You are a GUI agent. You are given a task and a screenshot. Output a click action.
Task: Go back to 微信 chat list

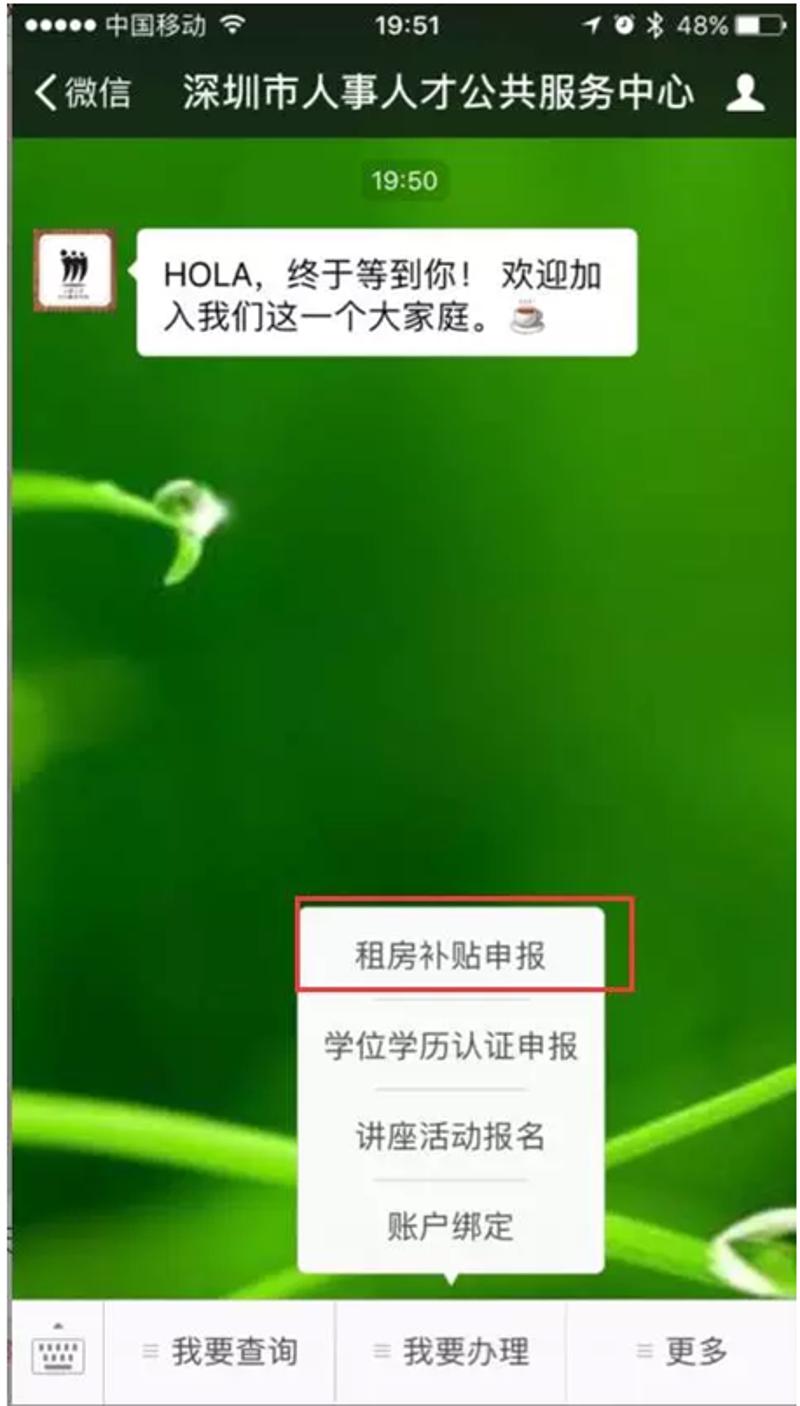click(x=82, y=93)
